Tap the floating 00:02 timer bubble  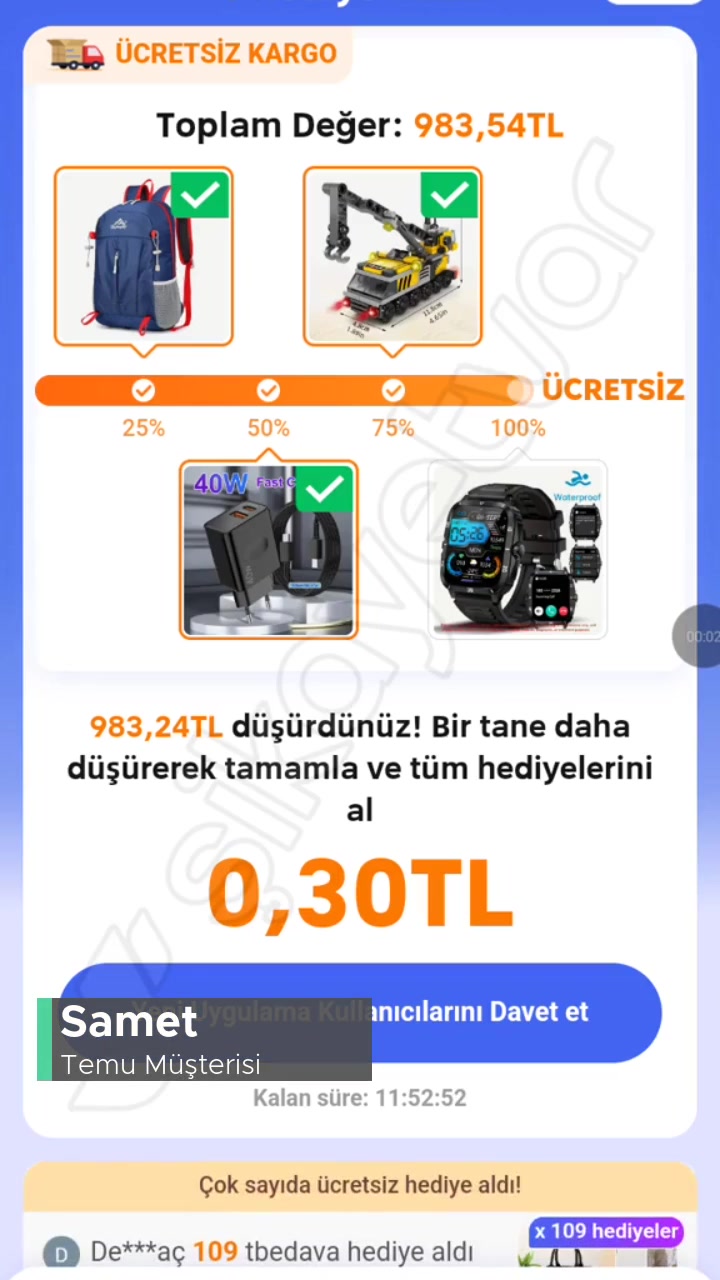tap(700, 637)
